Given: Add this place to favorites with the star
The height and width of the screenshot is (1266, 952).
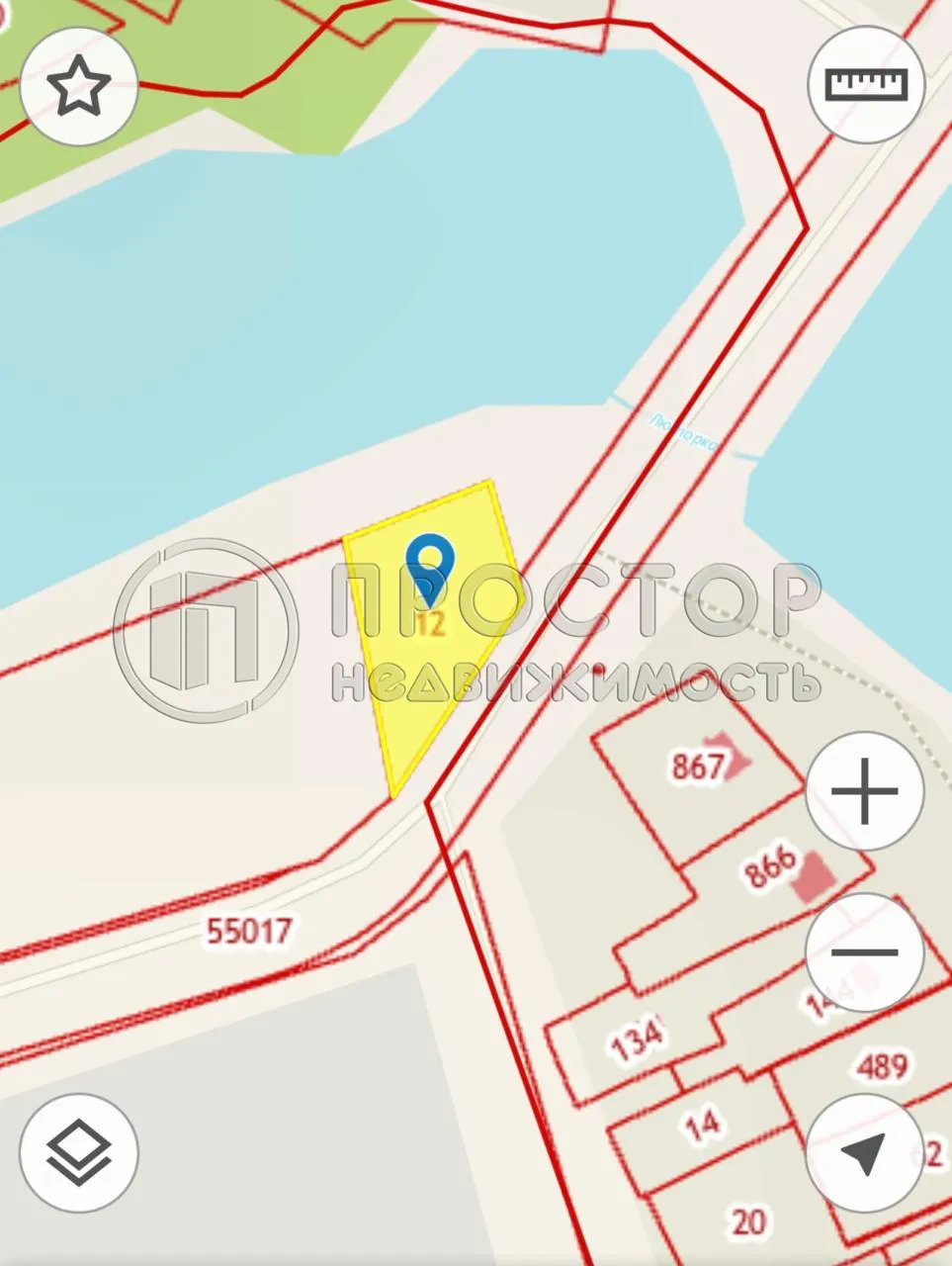Looking at the screenshot, I should (79, 86).
